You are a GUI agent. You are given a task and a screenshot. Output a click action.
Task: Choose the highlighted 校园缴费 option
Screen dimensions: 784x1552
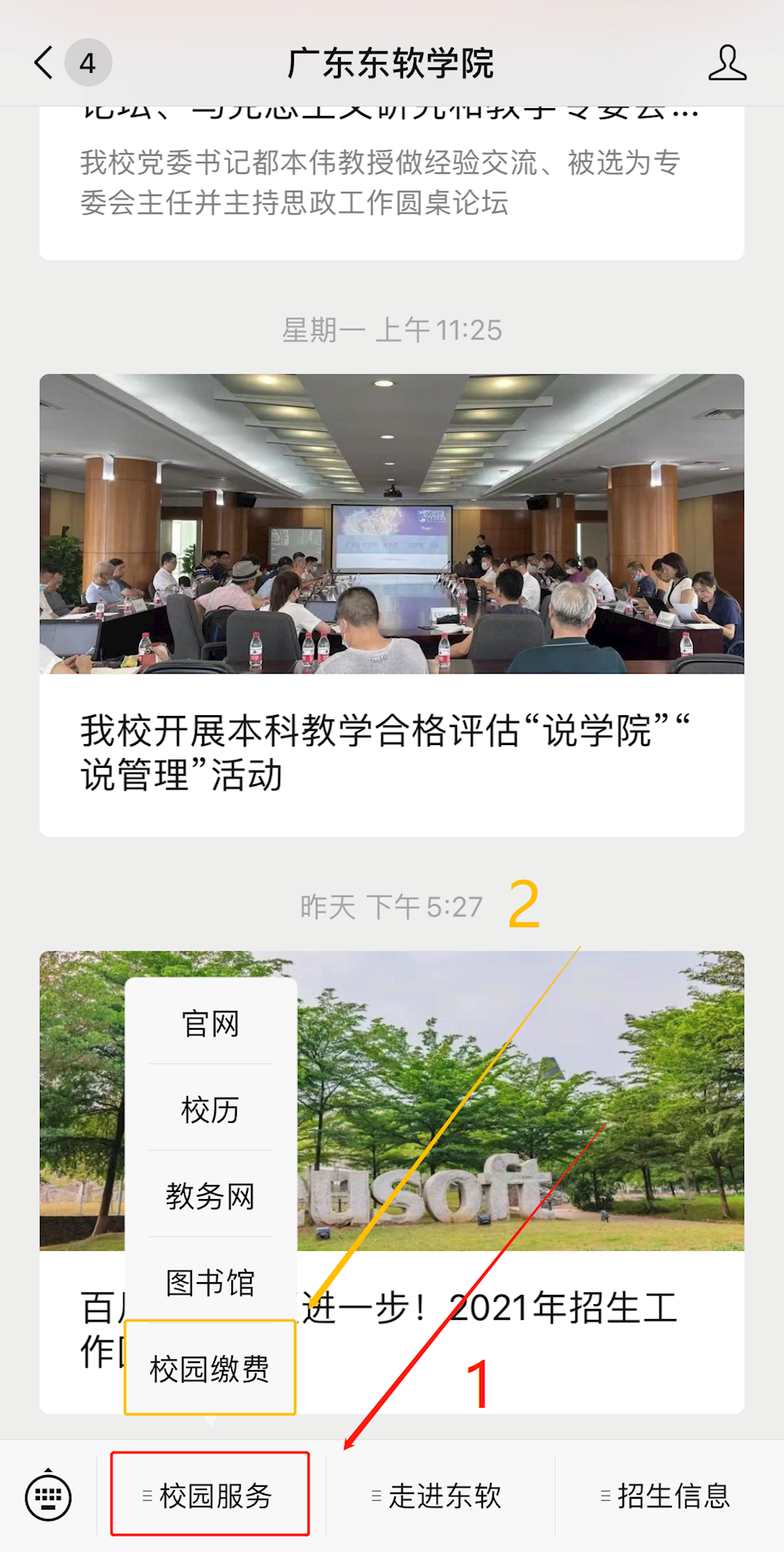(210, 1367)
